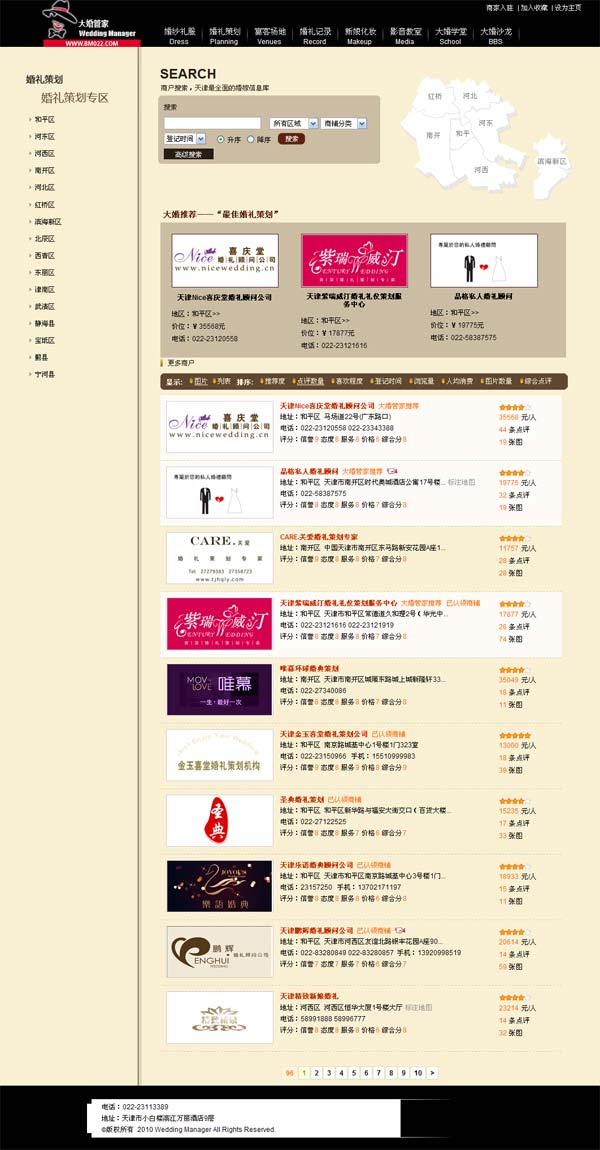This screenshot has height=1150, width=600.
Task: Sort listings by 点评数量
Action: tap(310, 381)
